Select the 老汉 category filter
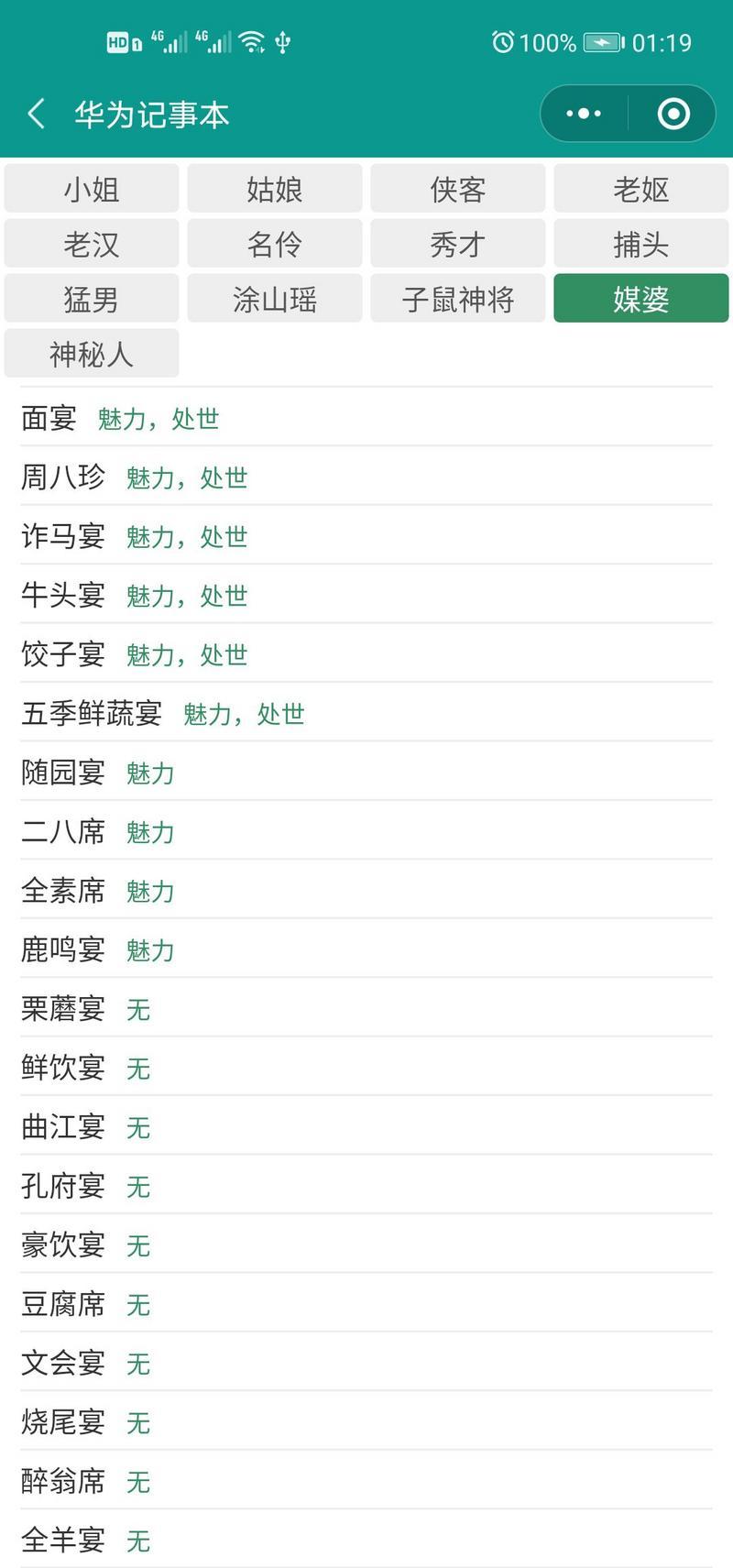733x1568 pixels. tap(91, 243)
